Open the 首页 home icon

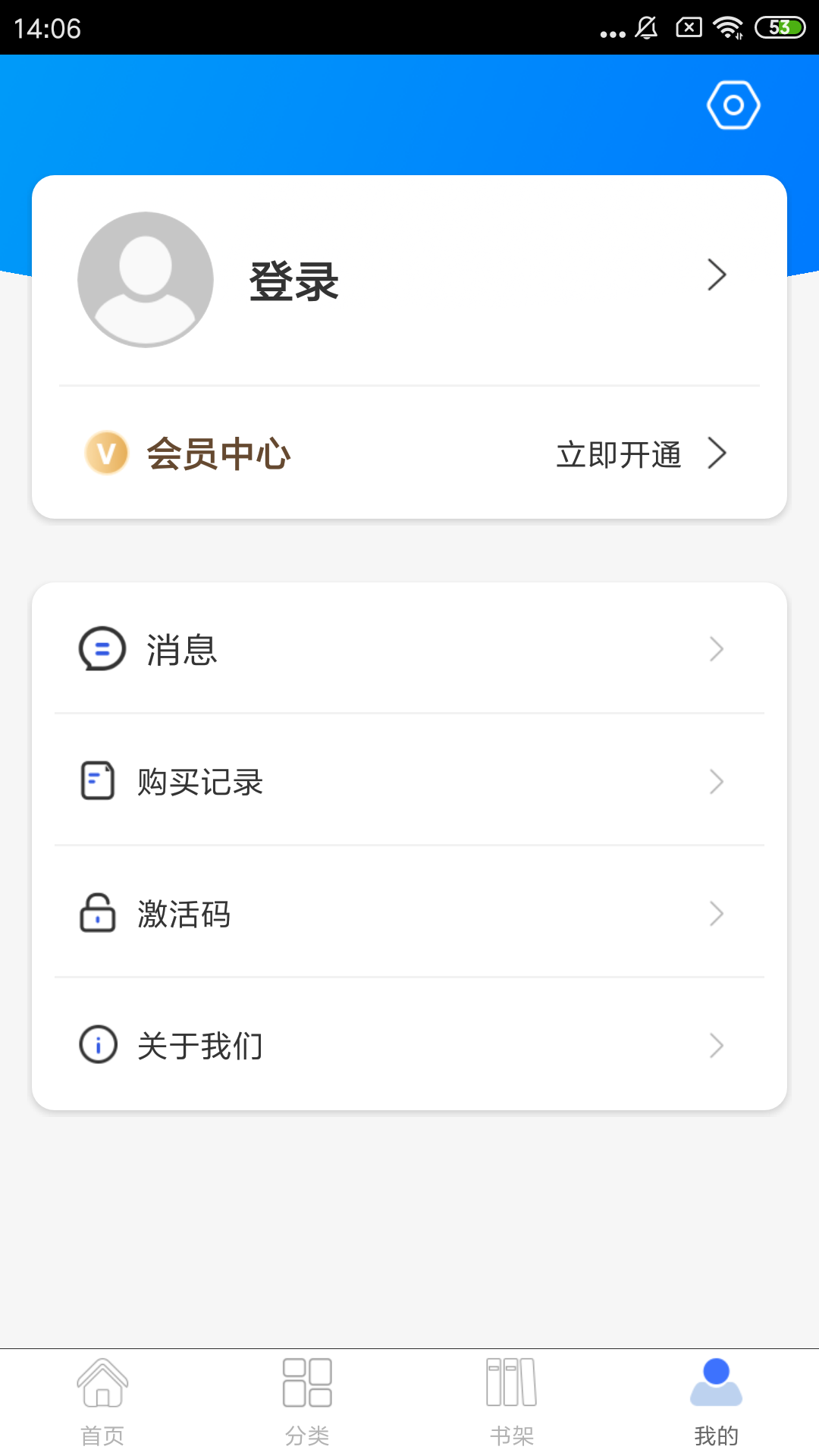click(x=102, y=1385)
